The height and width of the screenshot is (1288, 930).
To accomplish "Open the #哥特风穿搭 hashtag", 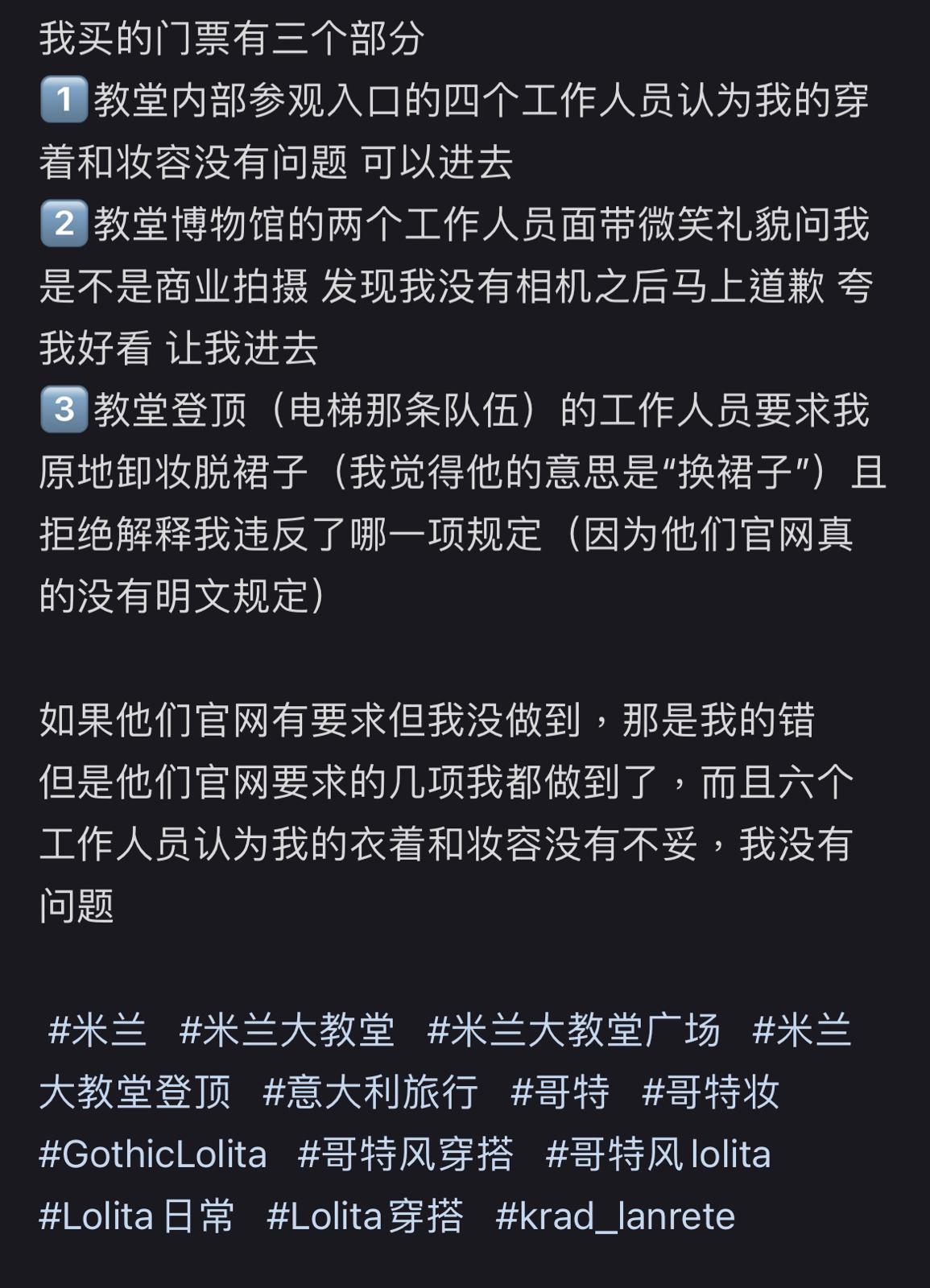I will pos(406,1154).
